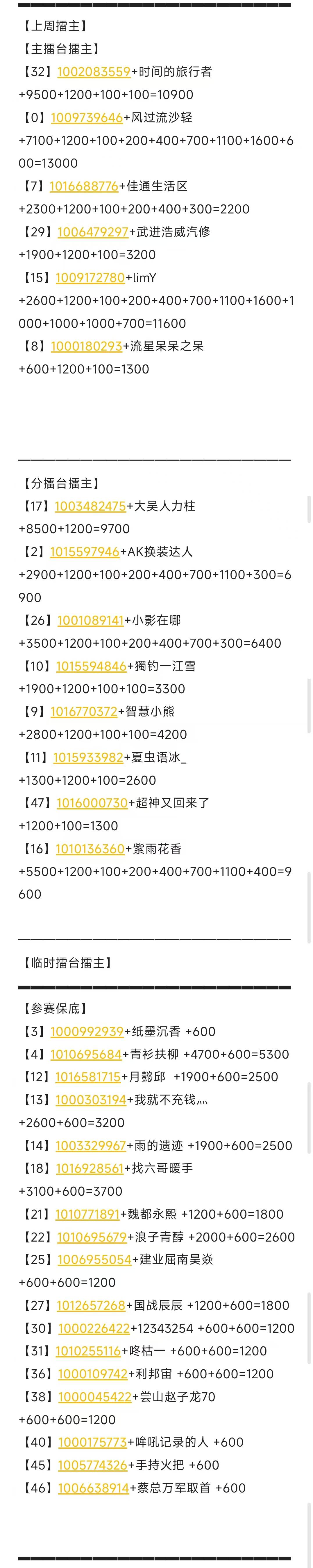Open ID link 1003482475 大吴人力柱
This screenshot has width=313, height=1568.
tap(90, 506)
